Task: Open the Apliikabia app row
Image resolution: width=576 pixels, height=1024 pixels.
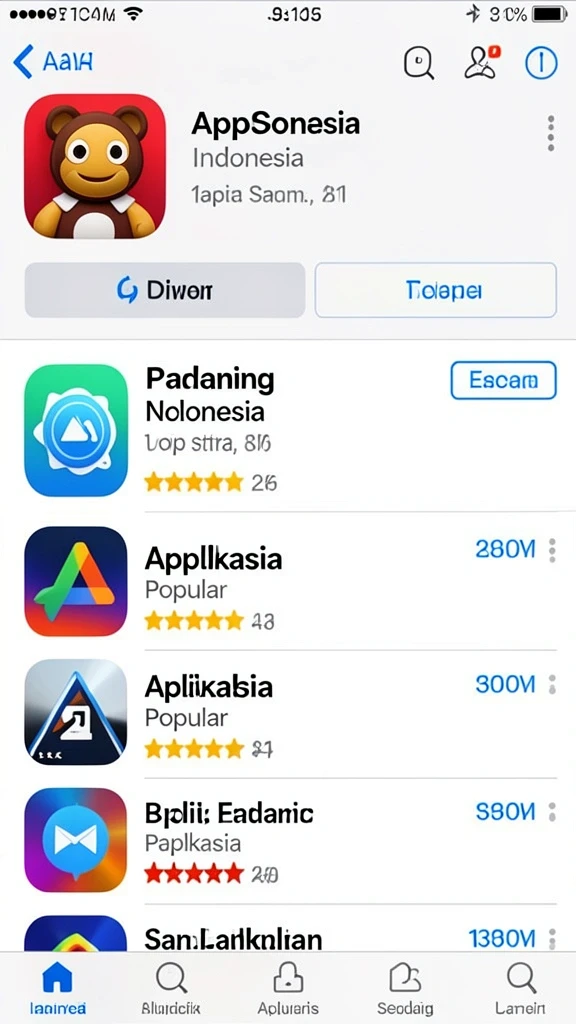Action: pos(290,712)
